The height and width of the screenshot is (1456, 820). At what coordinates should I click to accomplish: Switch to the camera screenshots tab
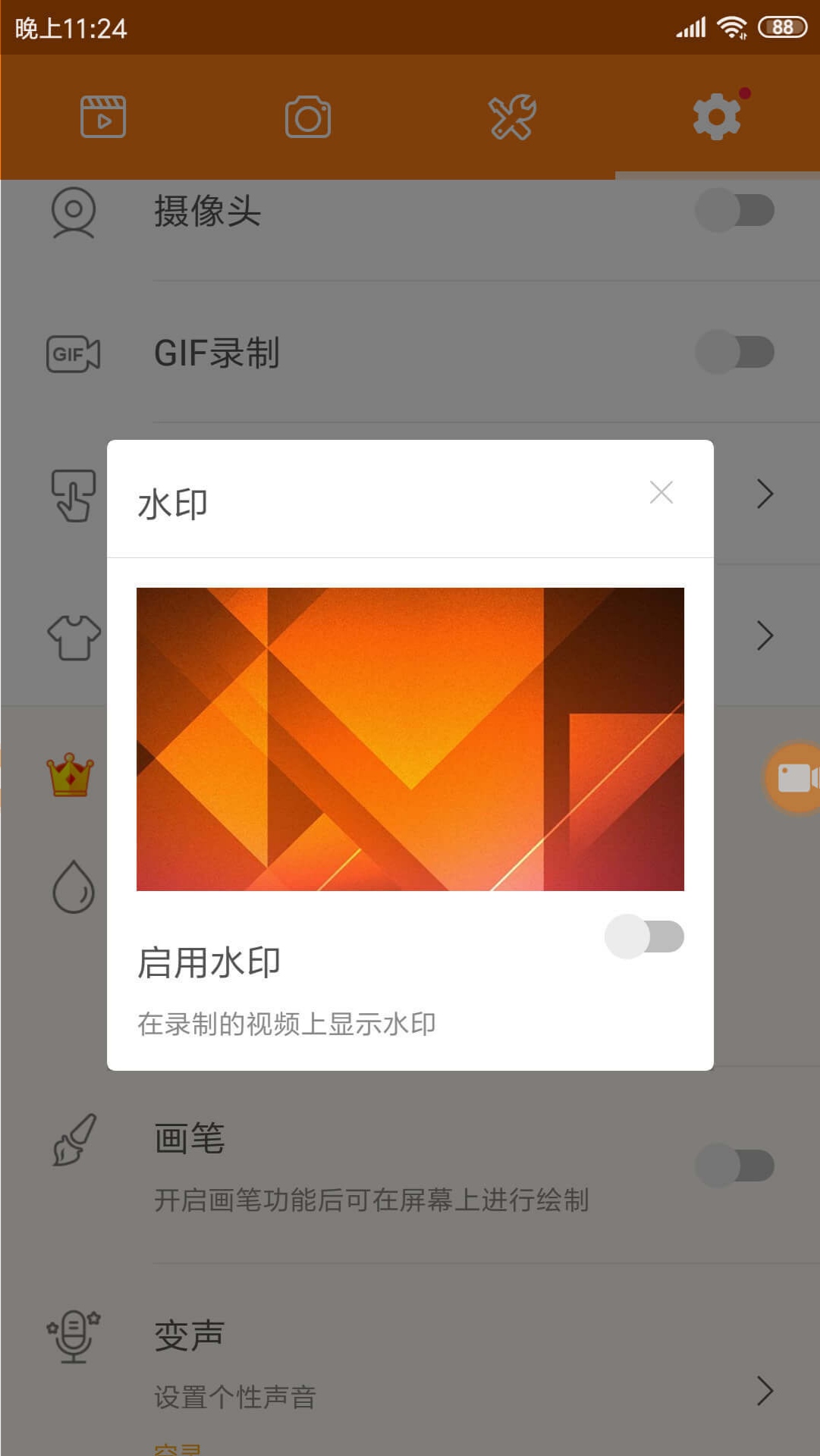(x=308, y=117)
